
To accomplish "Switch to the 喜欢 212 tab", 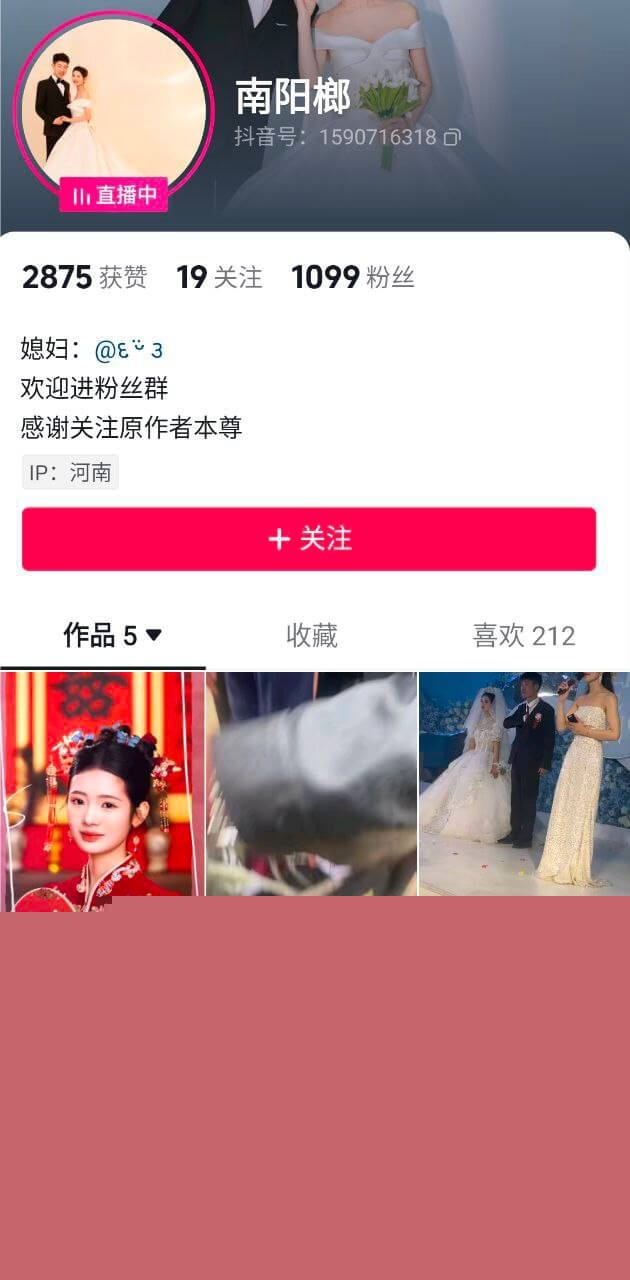I will click(523, 635).
